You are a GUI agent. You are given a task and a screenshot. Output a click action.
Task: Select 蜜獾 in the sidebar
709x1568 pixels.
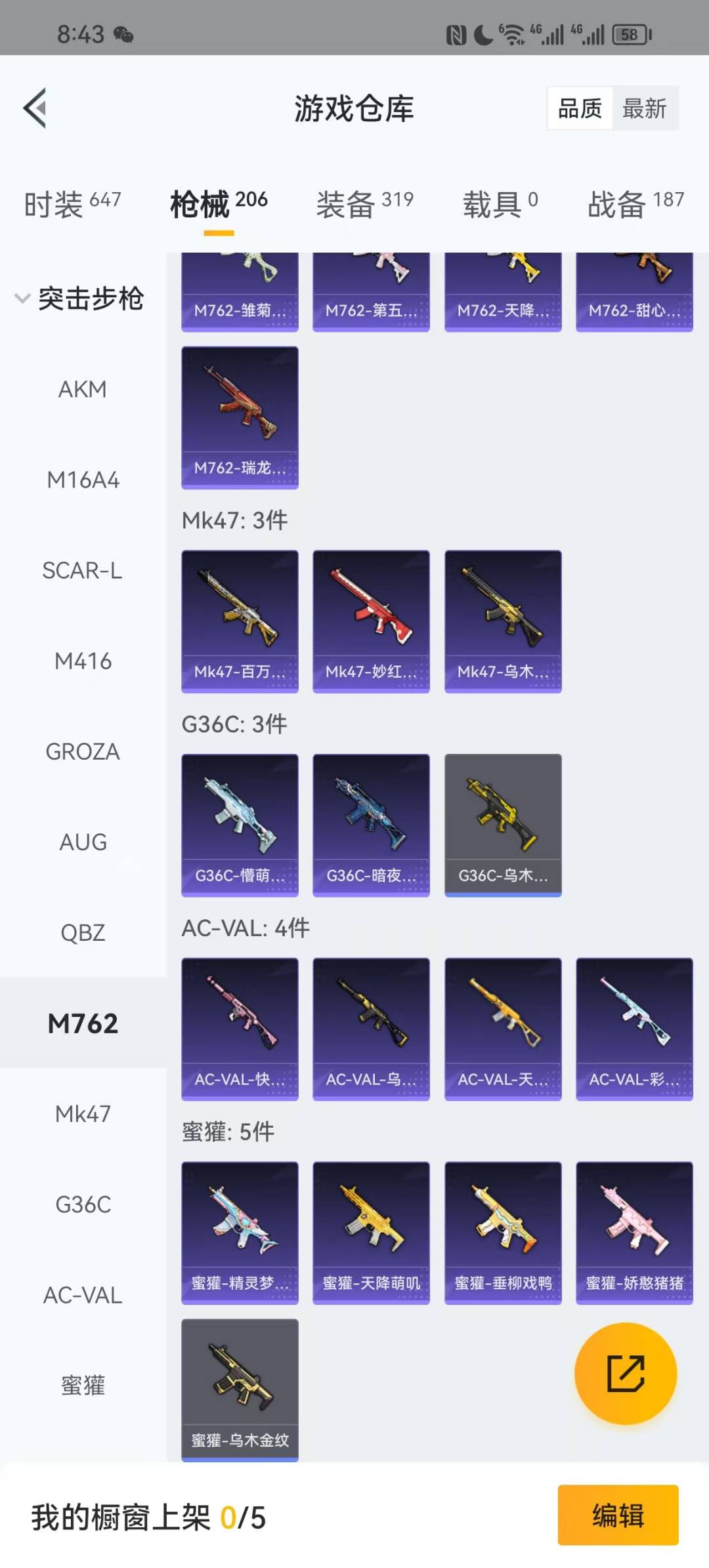(83, 1385)
